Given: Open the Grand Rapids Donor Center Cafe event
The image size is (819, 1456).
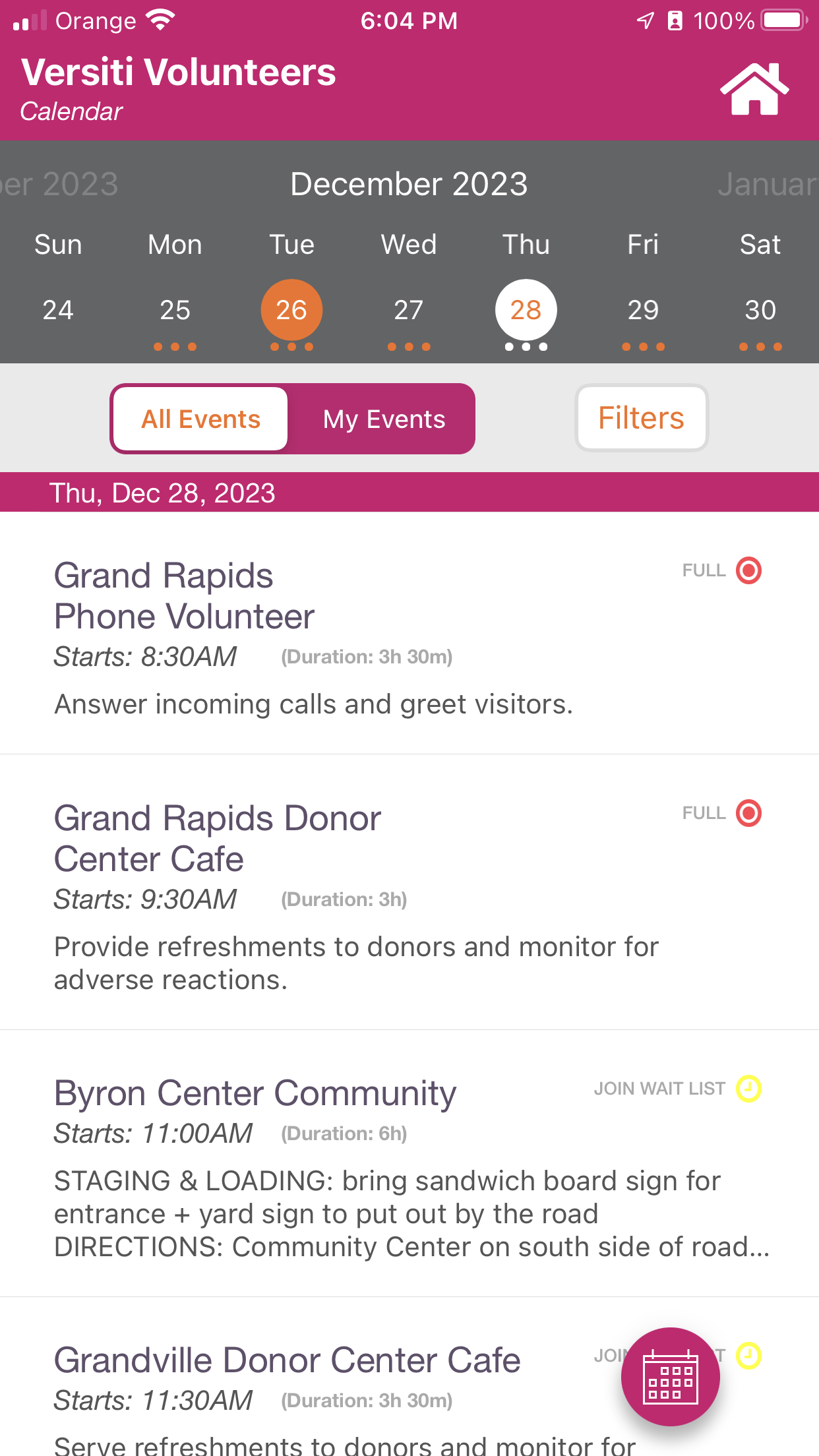Looking at the screenshot, I should [x=409, y=892].
